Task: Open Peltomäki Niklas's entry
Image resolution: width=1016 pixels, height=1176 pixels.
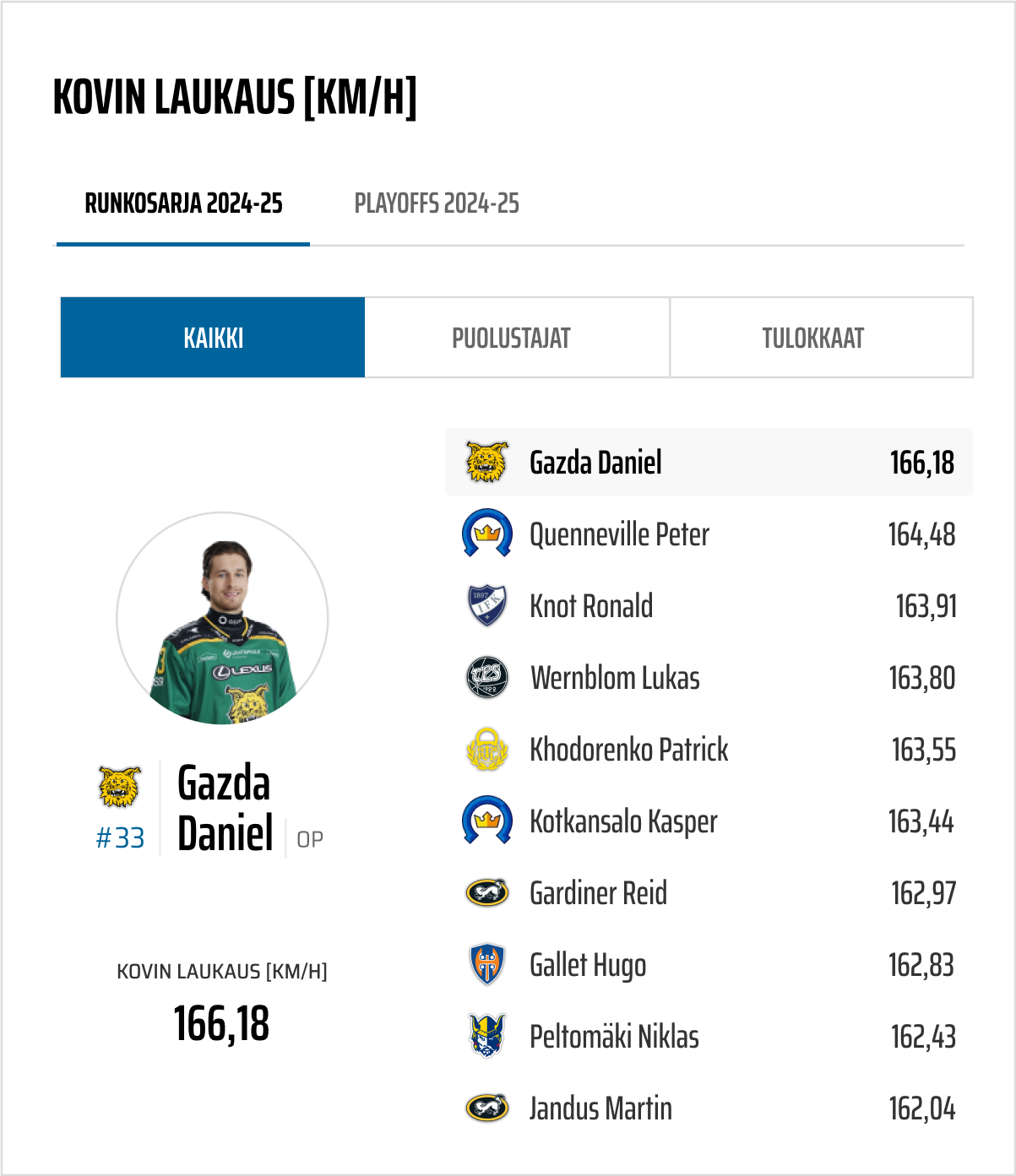Action: (x=708, y=1037)
